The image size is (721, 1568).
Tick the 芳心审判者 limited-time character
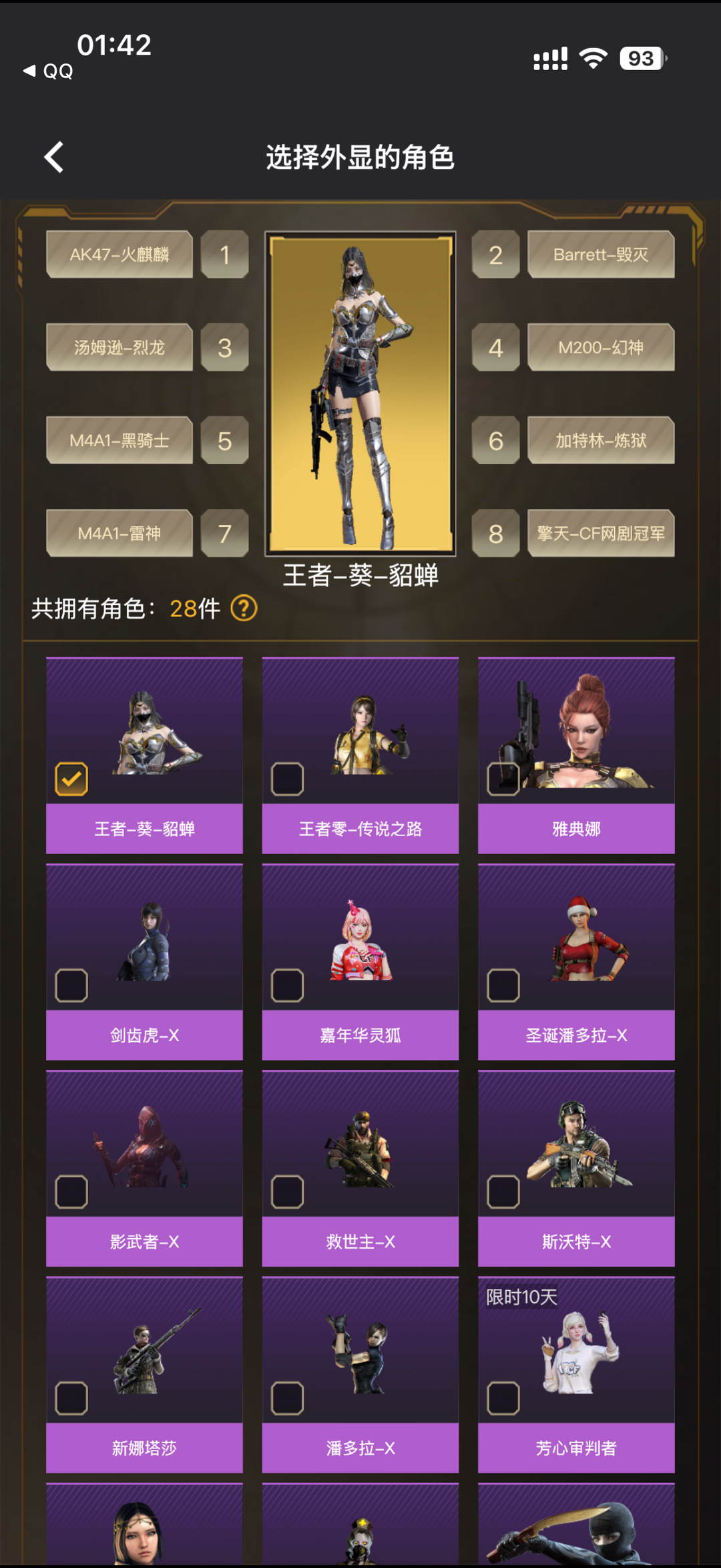tap(503, 1398)
